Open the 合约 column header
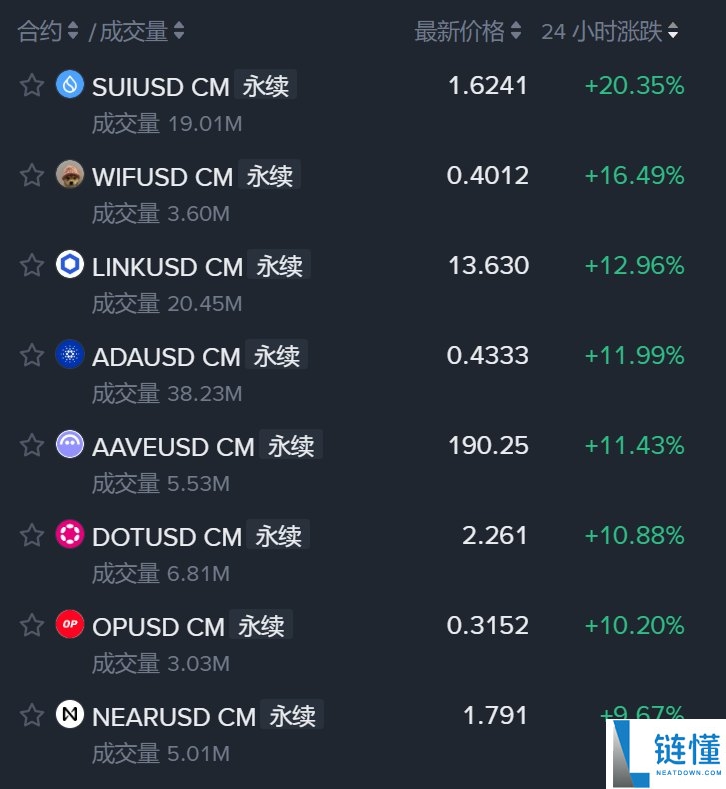726x789 pixels. [x=38, y=31]
